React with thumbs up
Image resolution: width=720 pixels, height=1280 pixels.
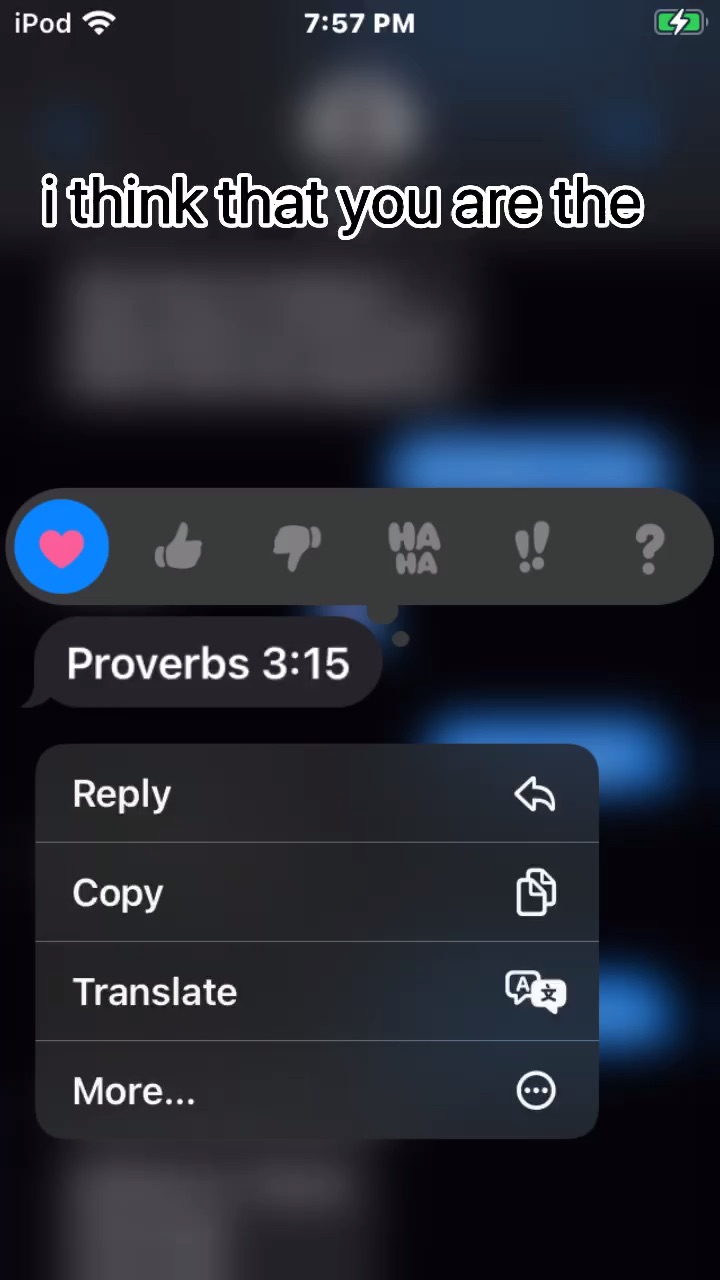[179, 548]
